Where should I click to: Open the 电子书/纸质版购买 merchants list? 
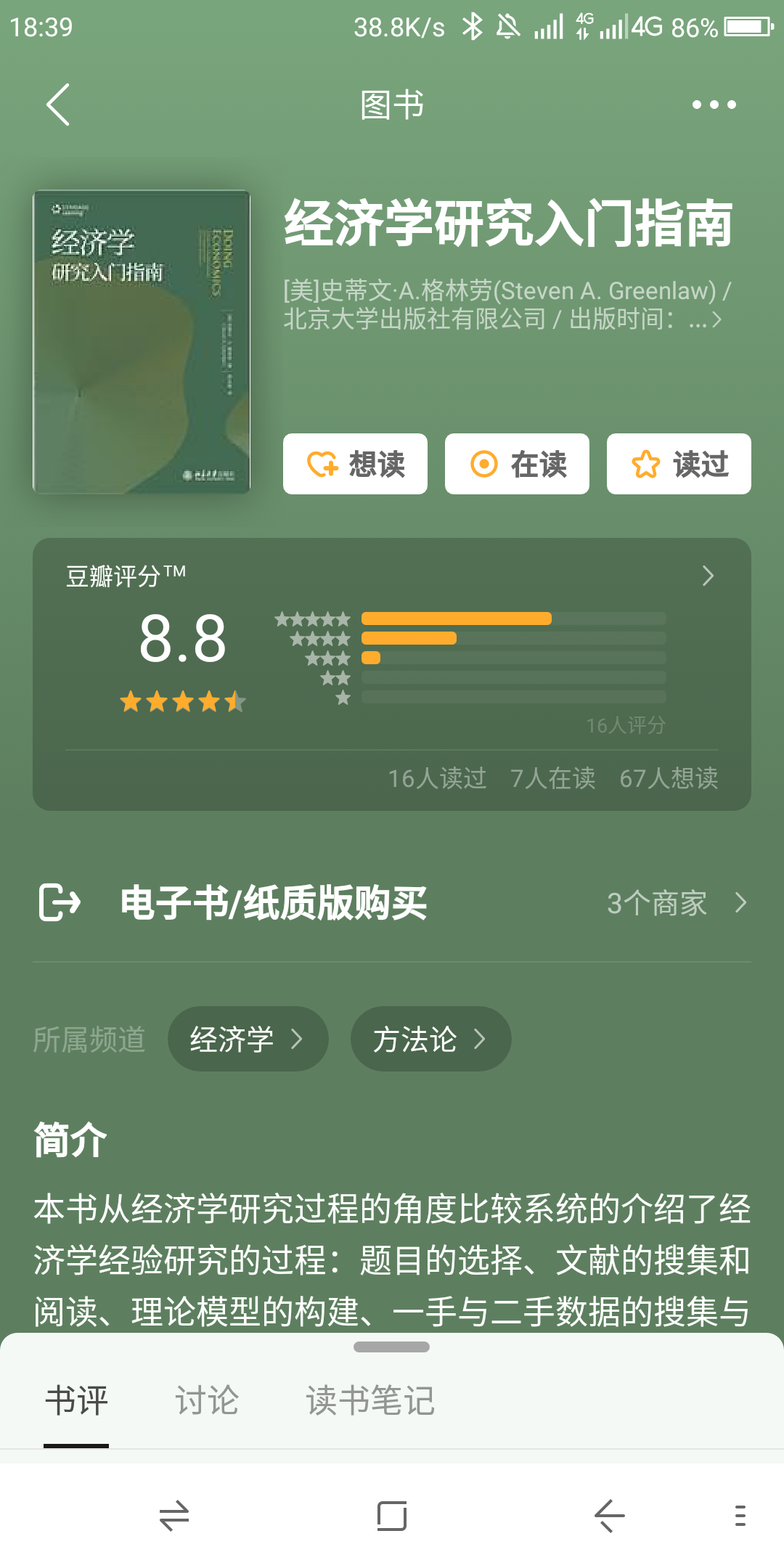click(x=392, y=903)
